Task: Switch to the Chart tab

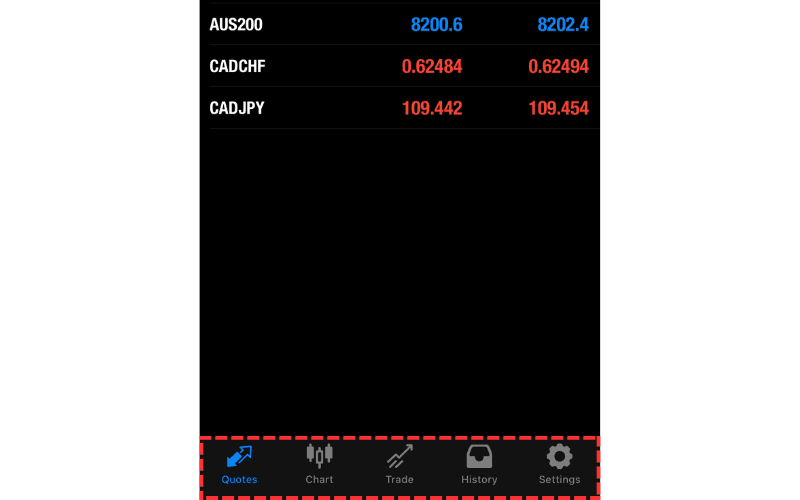Action: pos(319,465)
